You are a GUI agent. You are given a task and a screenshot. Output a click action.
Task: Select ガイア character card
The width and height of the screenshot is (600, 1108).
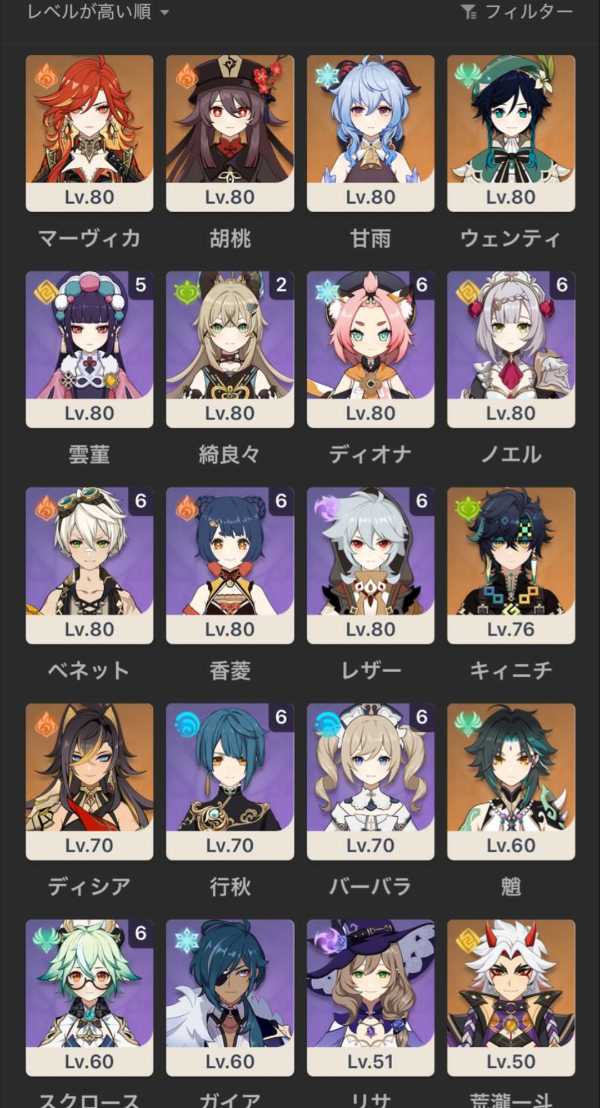click(230, 997)
